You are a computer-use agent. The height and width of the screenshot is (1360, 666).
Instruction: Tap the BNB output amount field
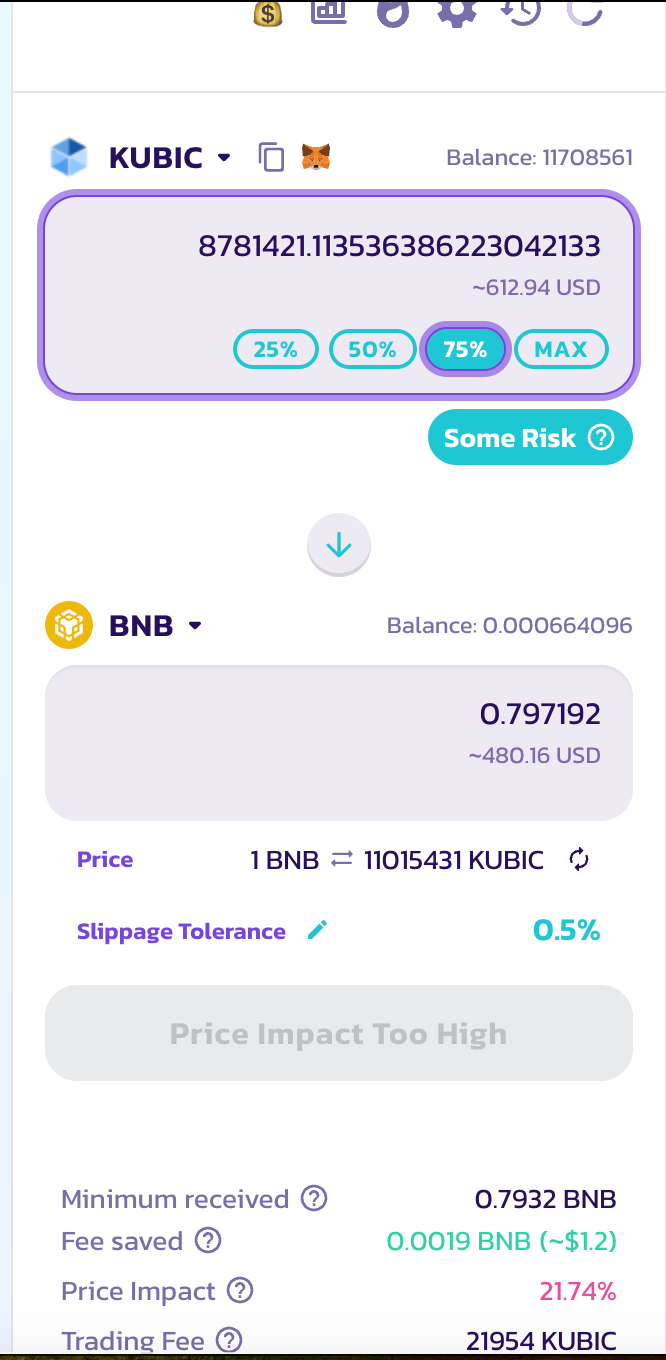coord(339,742)
